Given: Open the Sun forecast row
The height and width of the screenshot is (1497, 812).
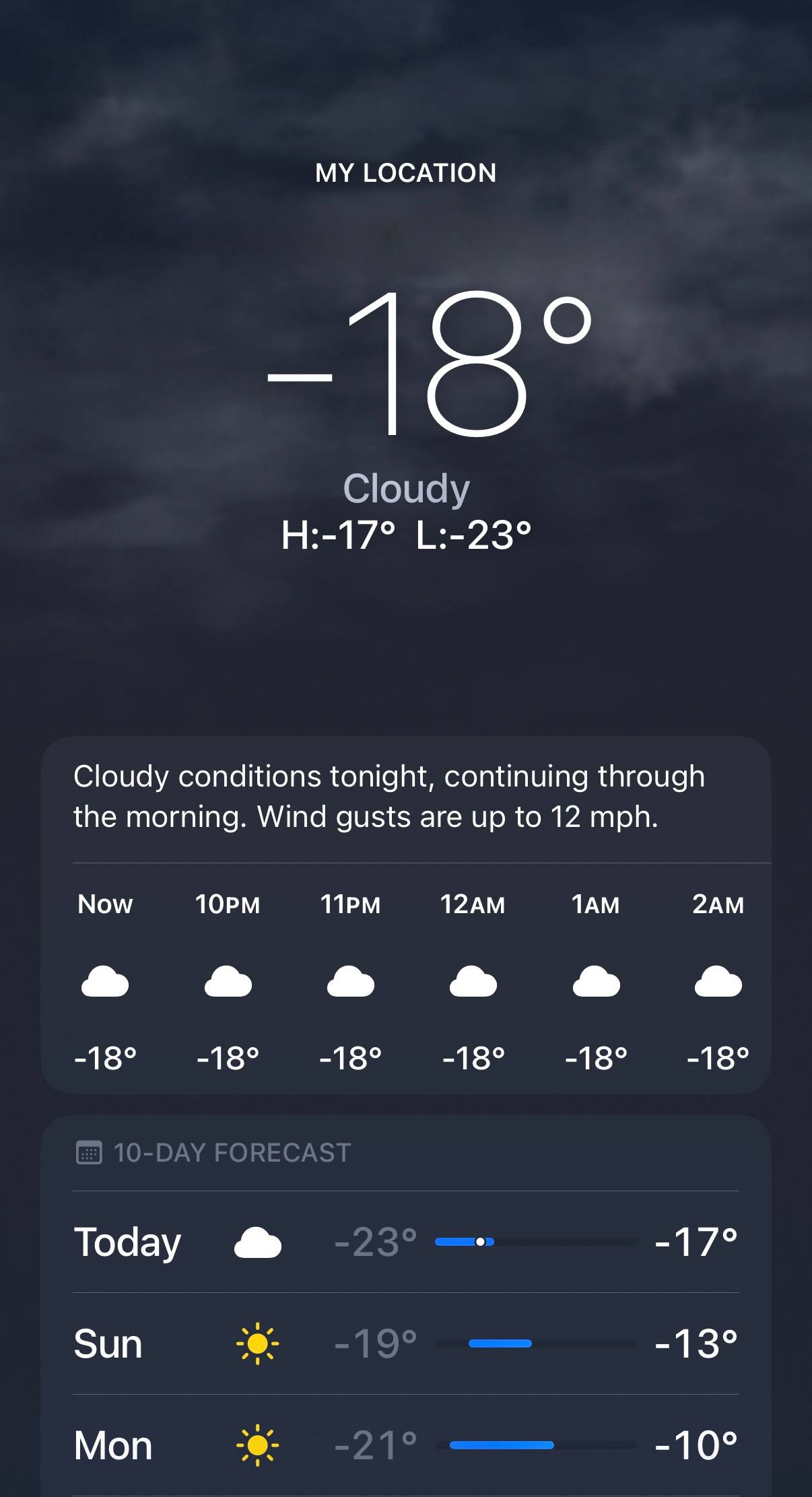Looking at the screenshot, I should pyautogui.click(x=406, y=1343).
